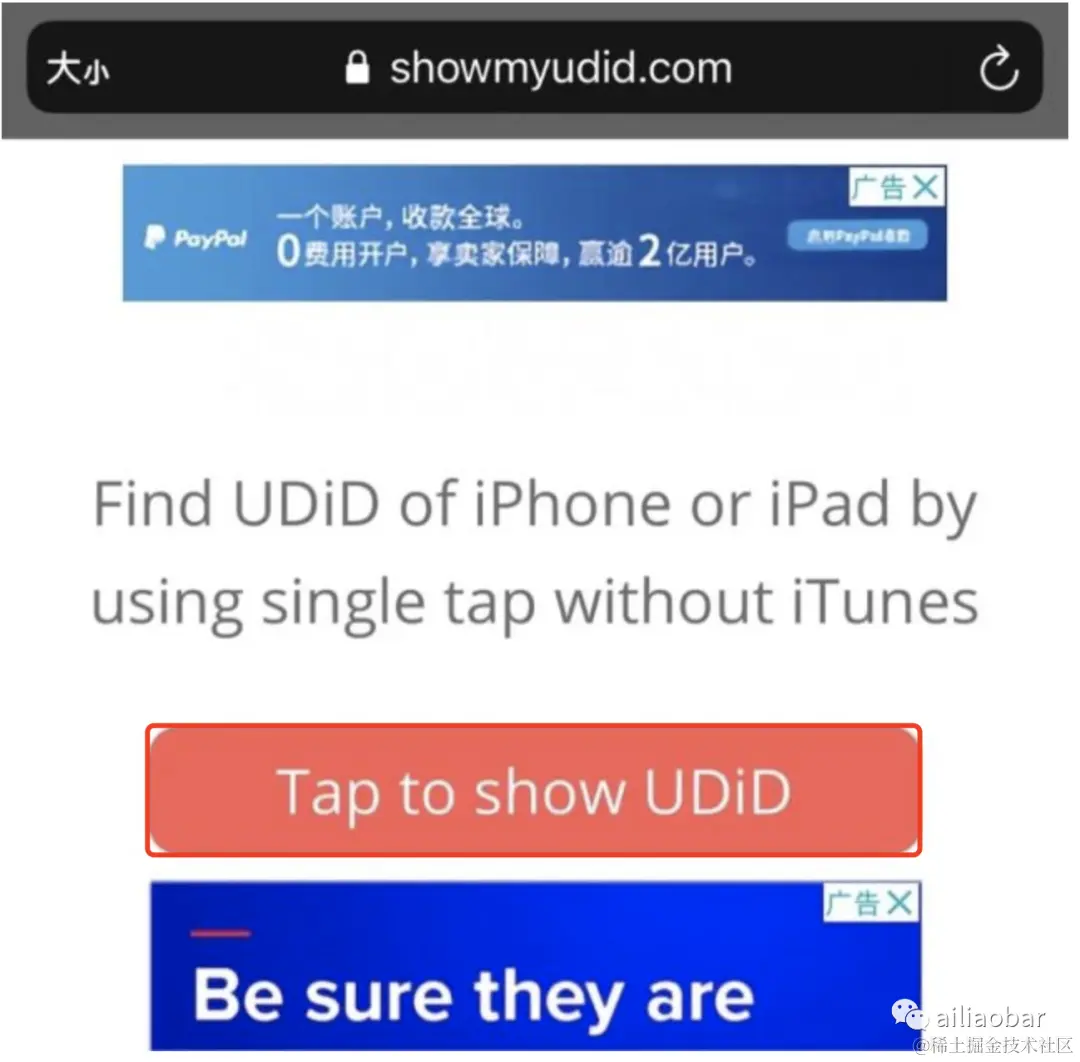Viewport: 1080px width, 1062px height.
Task: Close the PayPal banner ad
Action: tap(926, 187)
